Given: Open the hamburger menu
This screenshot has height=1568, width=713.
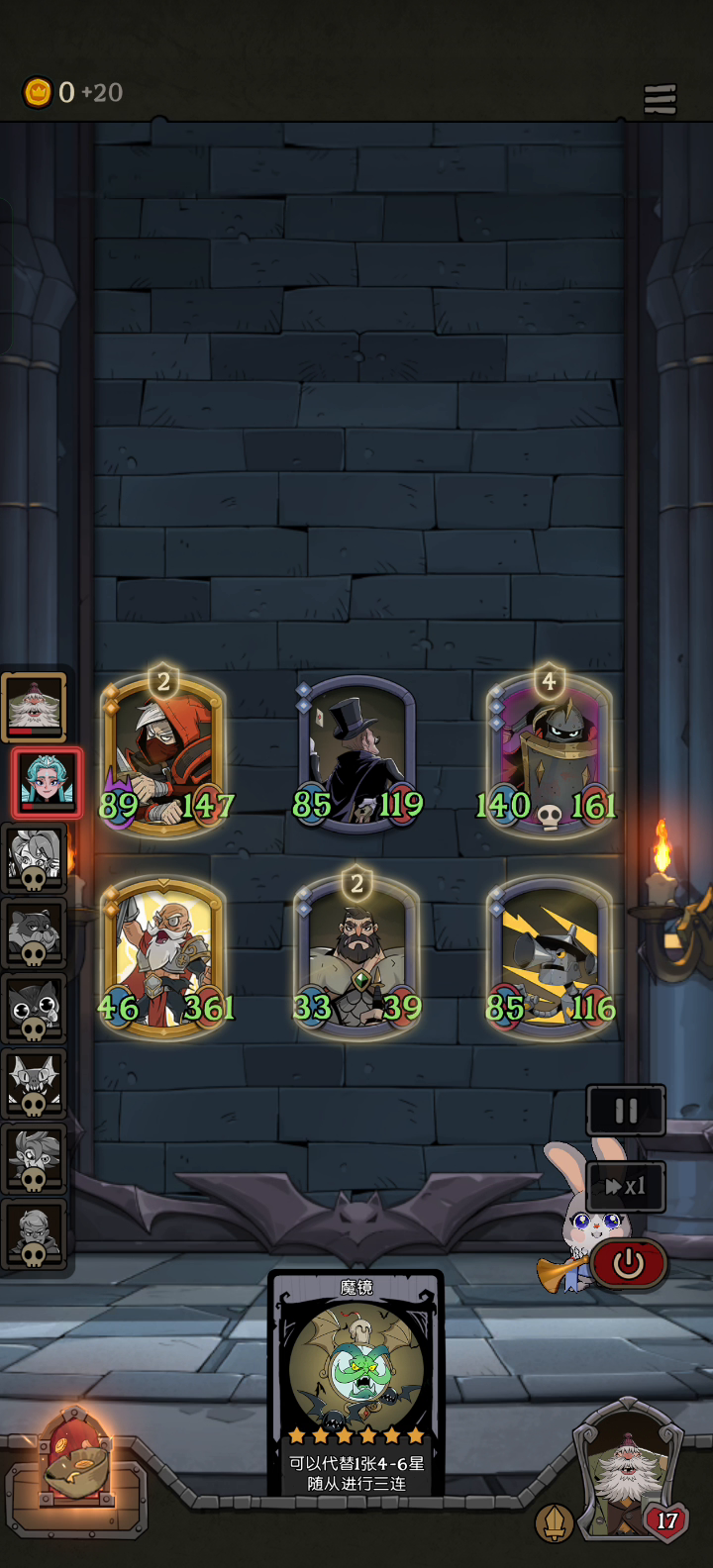Looking at the screenshot, I should (660, 99).
